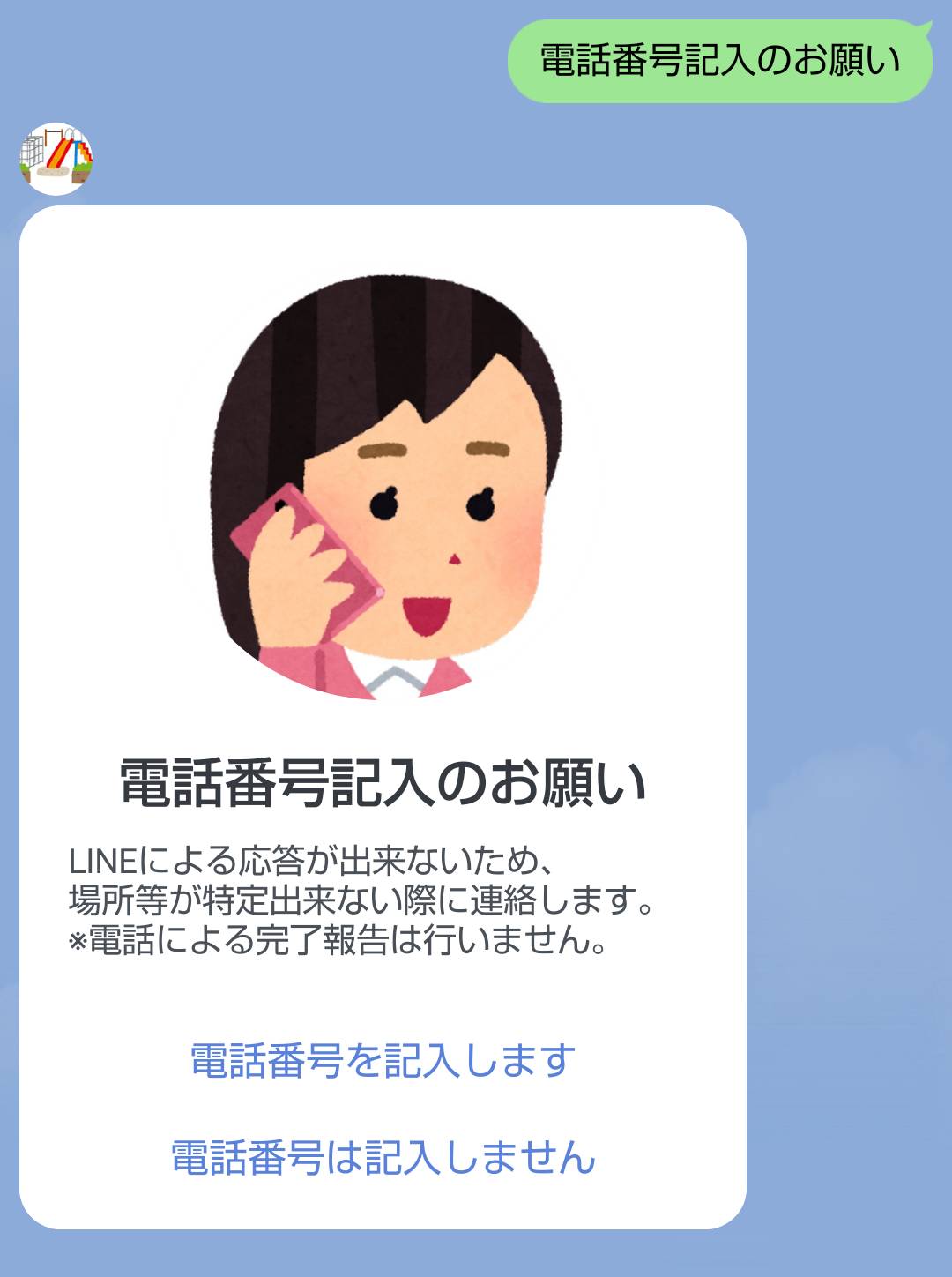Image resolution: width=952 pixels, height=1277 pixels.
Task: Choose 電話番号は記入しません option
Action: click(x=383, y=1157)
